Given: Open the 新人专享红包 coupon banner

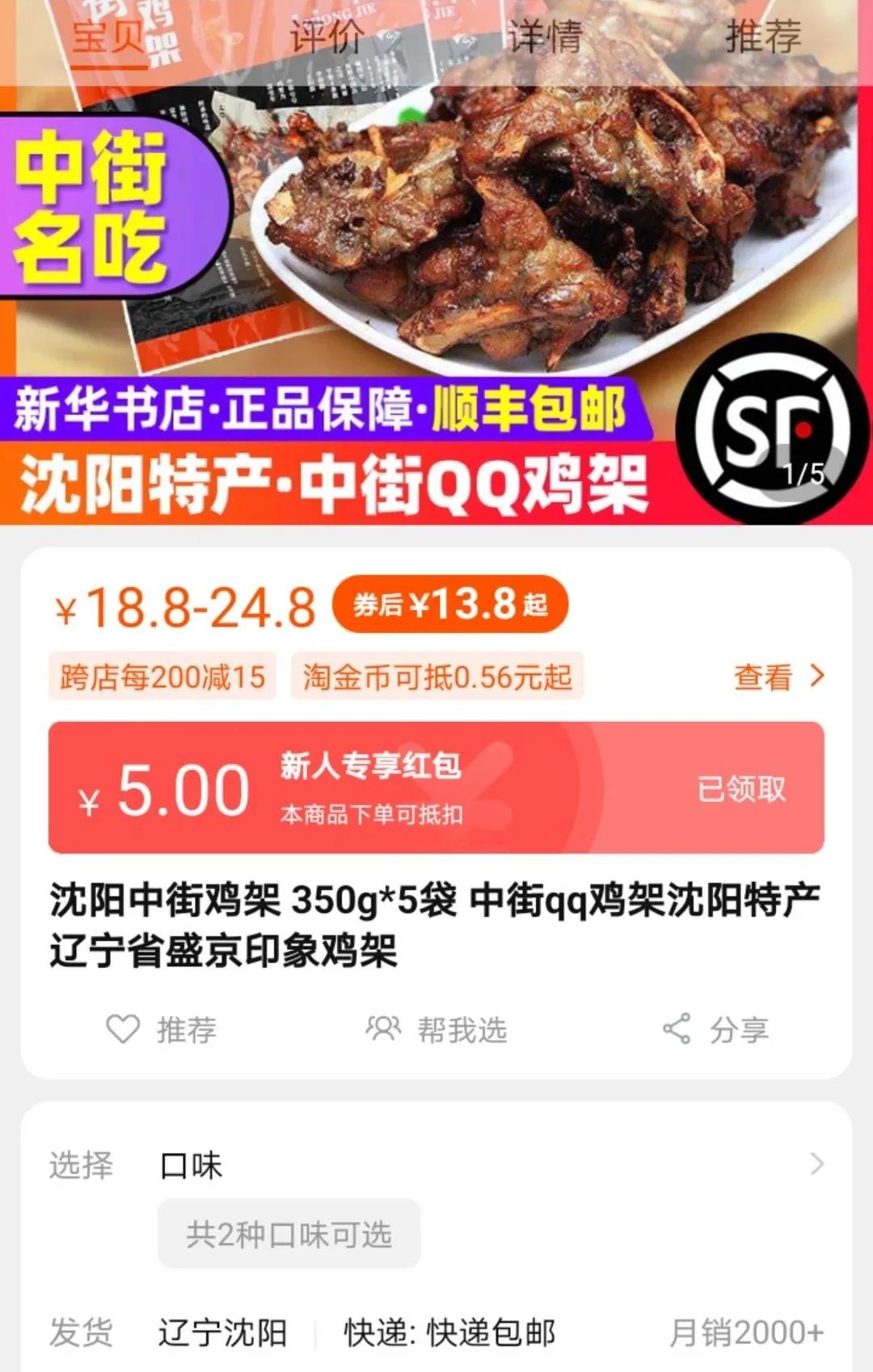Looking at the screenshot, I should click(436, 788).
